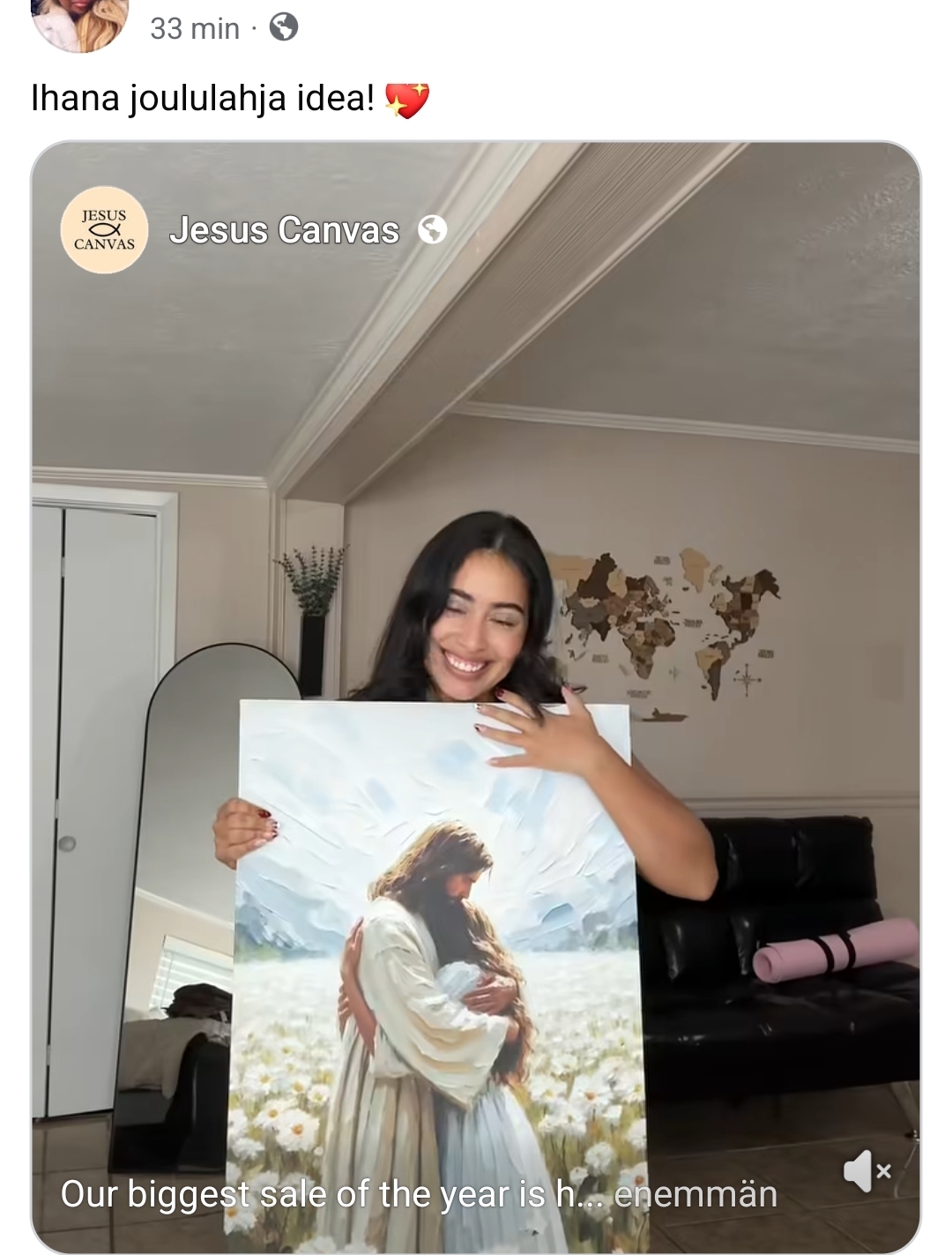Open the Jesus Canvas page name
Image resolution: width=952 pixels, height=1255 pixels.
coord(284,230)
